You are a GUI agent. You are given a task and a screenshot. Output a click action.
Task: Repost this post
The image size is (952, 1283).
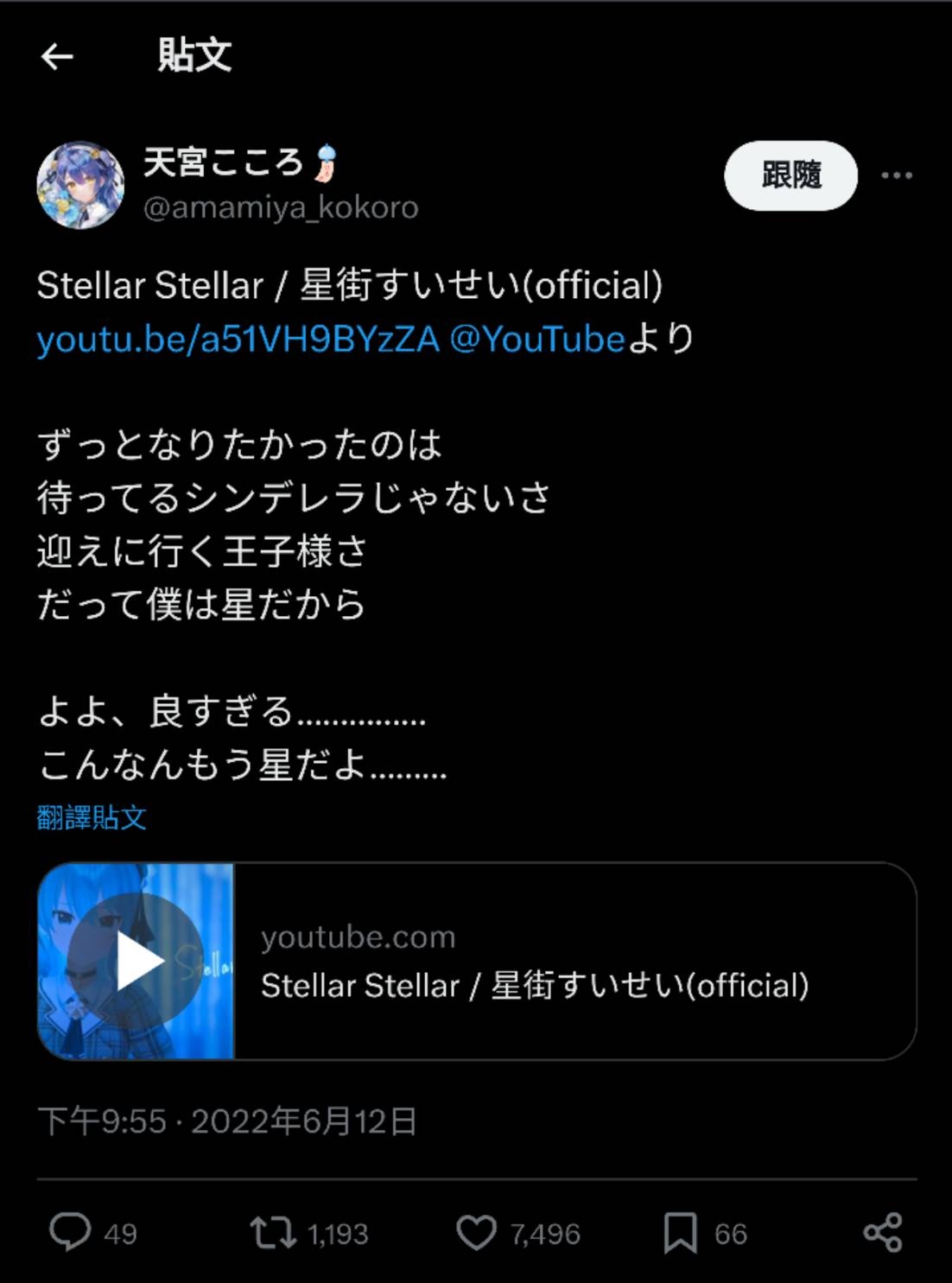pyautogui.click(x=273, y=1232)
